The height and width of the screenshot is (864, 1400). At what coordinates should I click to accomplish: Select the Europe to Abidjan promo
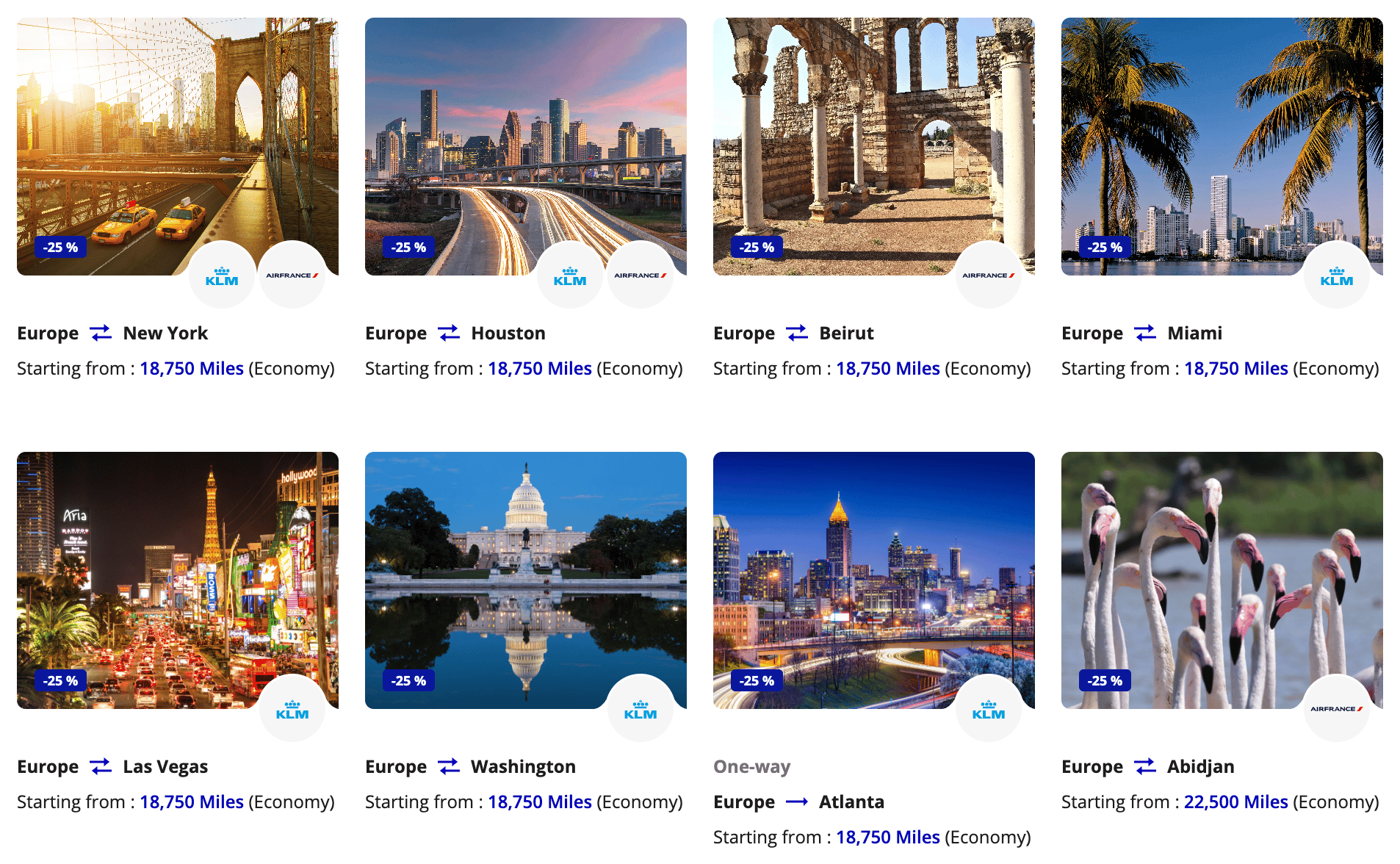pyautogui.click(x=1222, y=580)
